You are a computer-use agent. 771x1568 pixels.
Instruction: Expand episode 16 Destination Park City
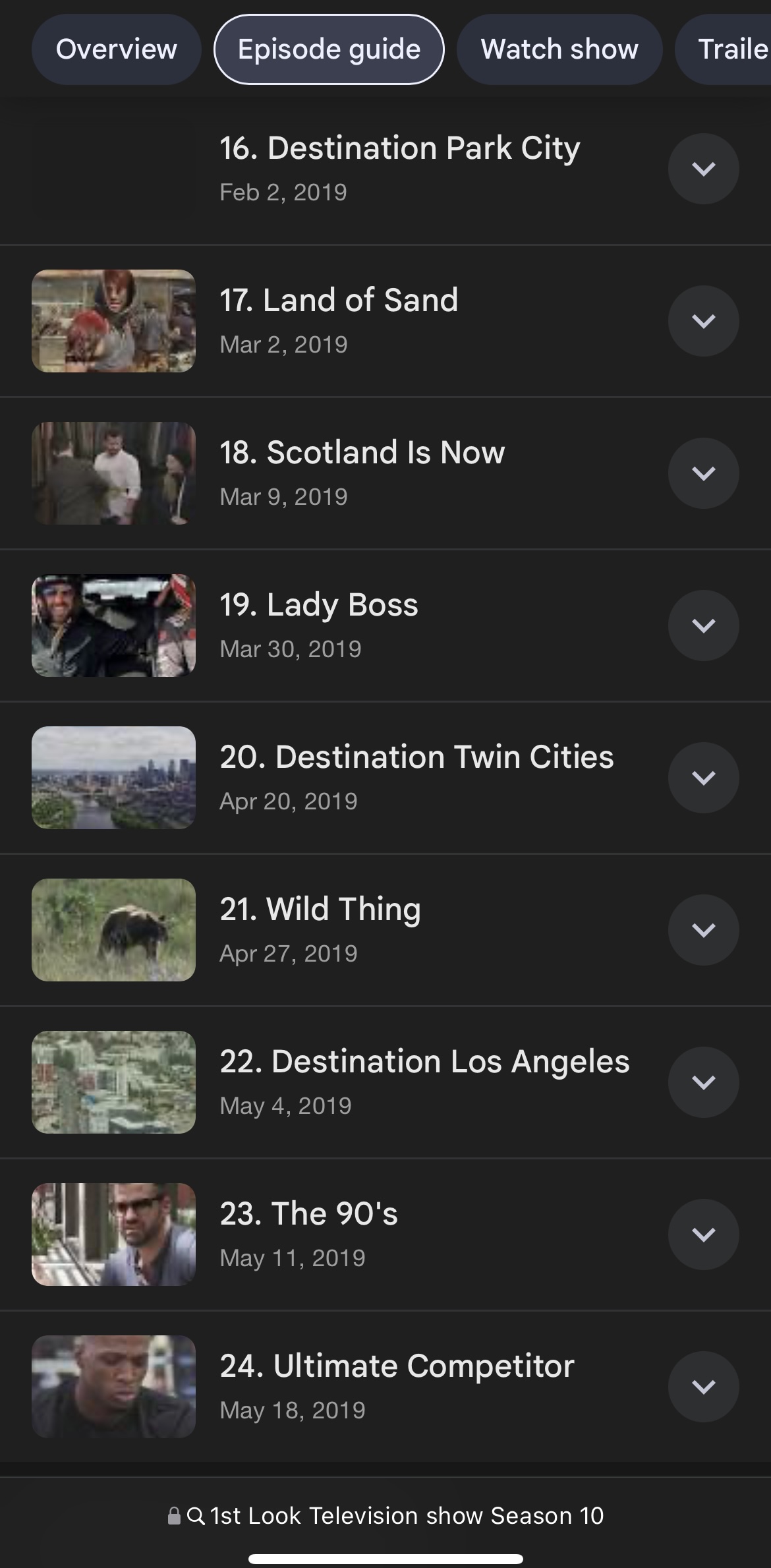click(703, 169)
